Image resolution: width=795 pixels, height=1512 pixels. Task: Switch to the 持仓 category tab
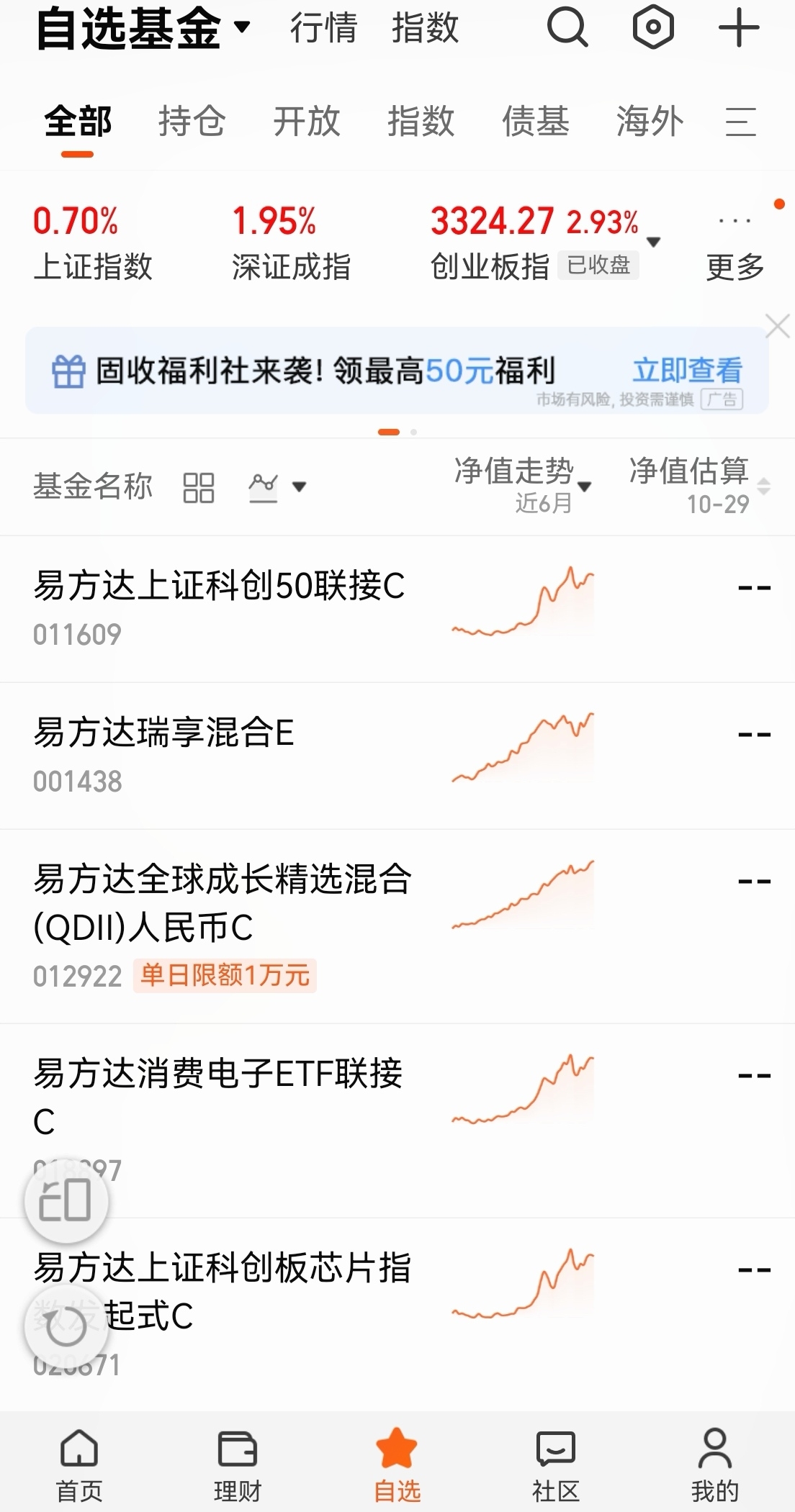(x=192, y=121)
